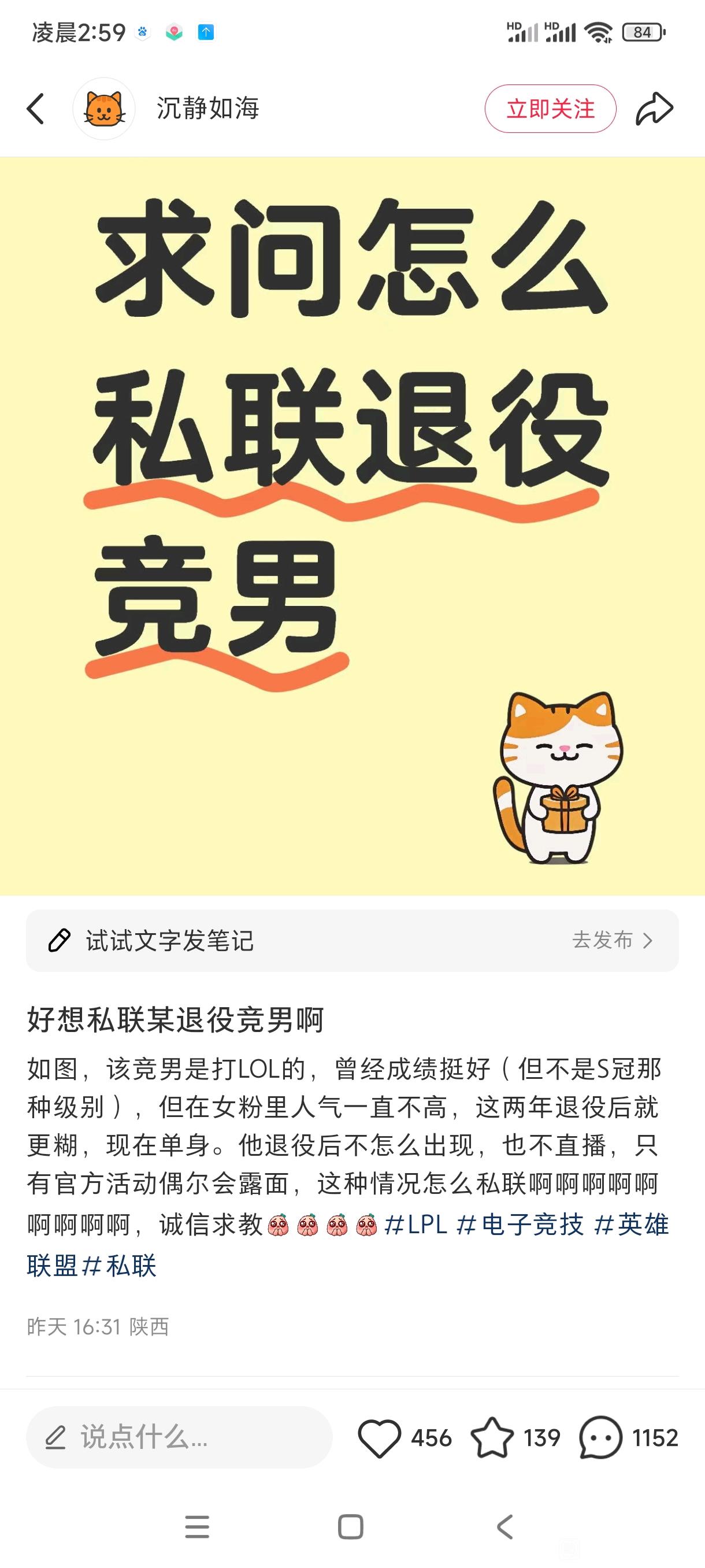Screen dimensions: 705x1568
Task: Save this post with the star icon
Action: [492, 1437]
